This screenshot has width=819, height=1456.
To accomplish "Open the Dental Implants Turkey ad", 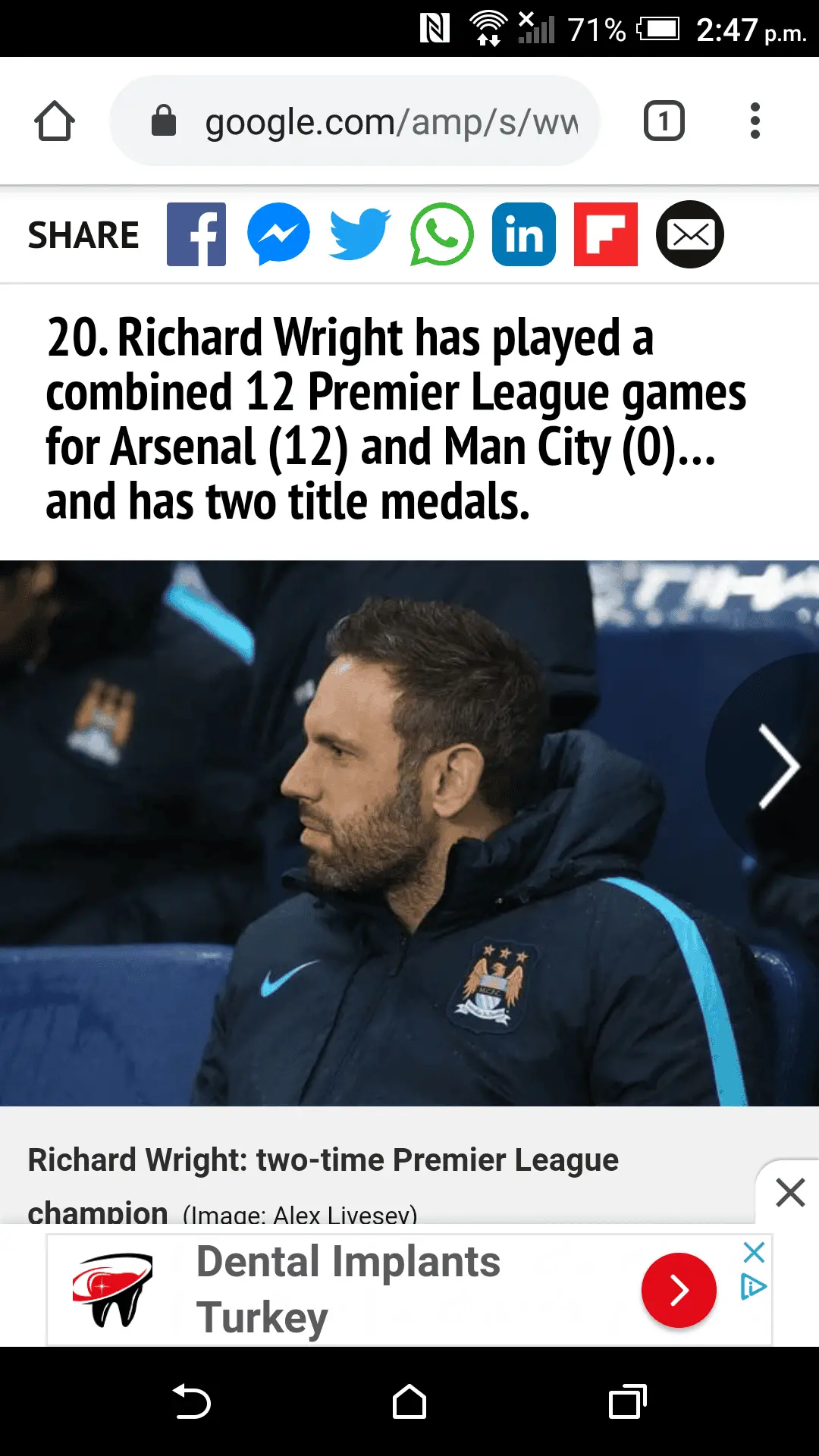I will pyautogui.click(x=349, y=1289).
